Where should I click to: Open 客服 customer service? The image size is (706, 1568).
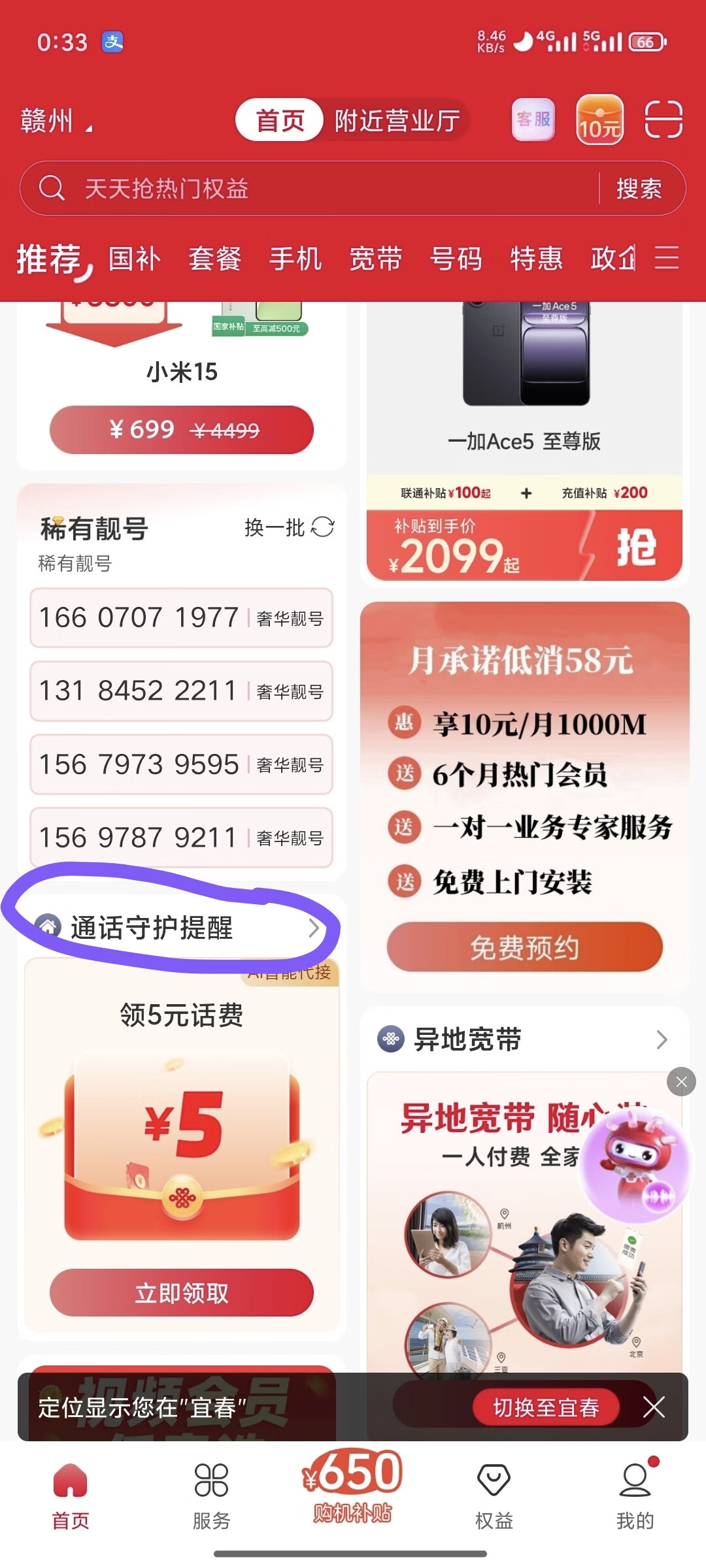533,120
